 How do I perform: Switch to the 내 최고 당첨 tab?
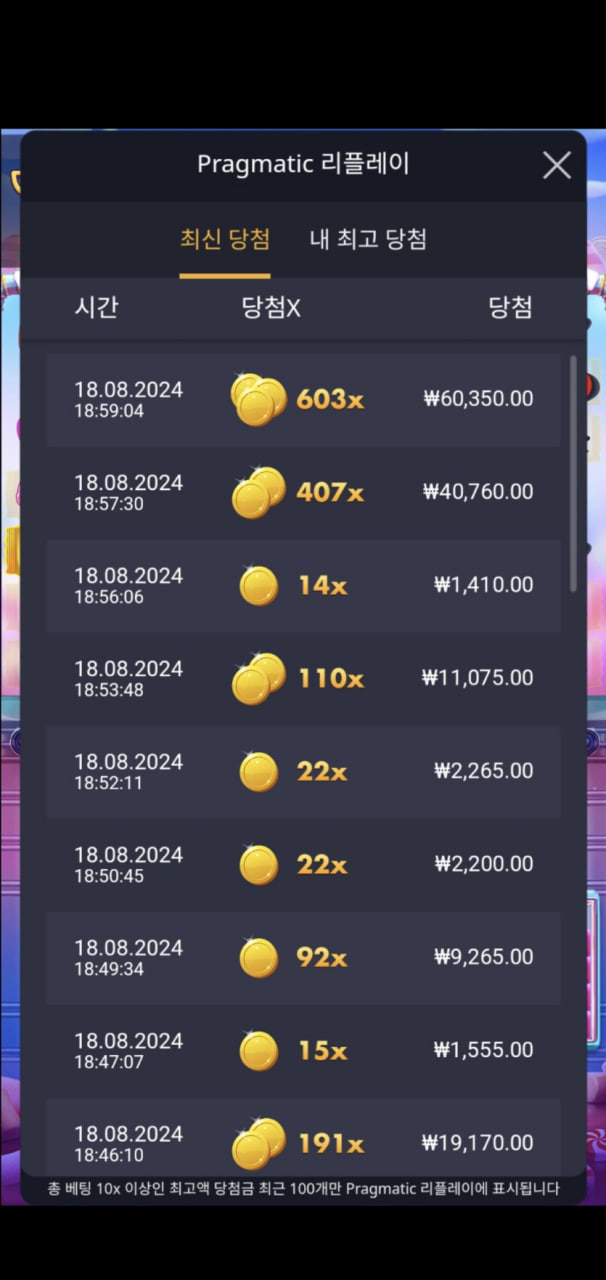pyautogui.click(x=368, y=239)
